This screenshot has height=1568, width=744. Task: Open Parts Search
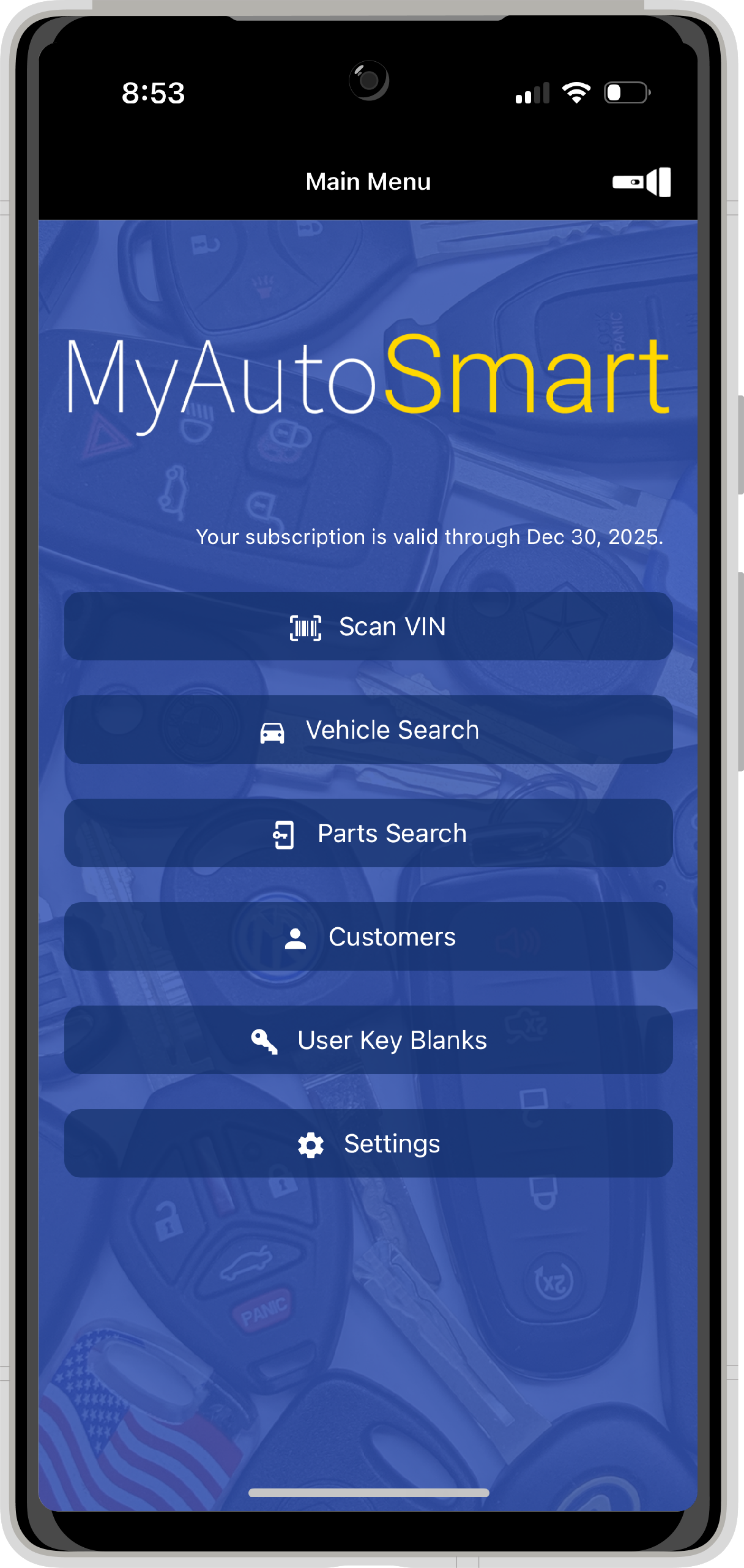tap(368, 833)
